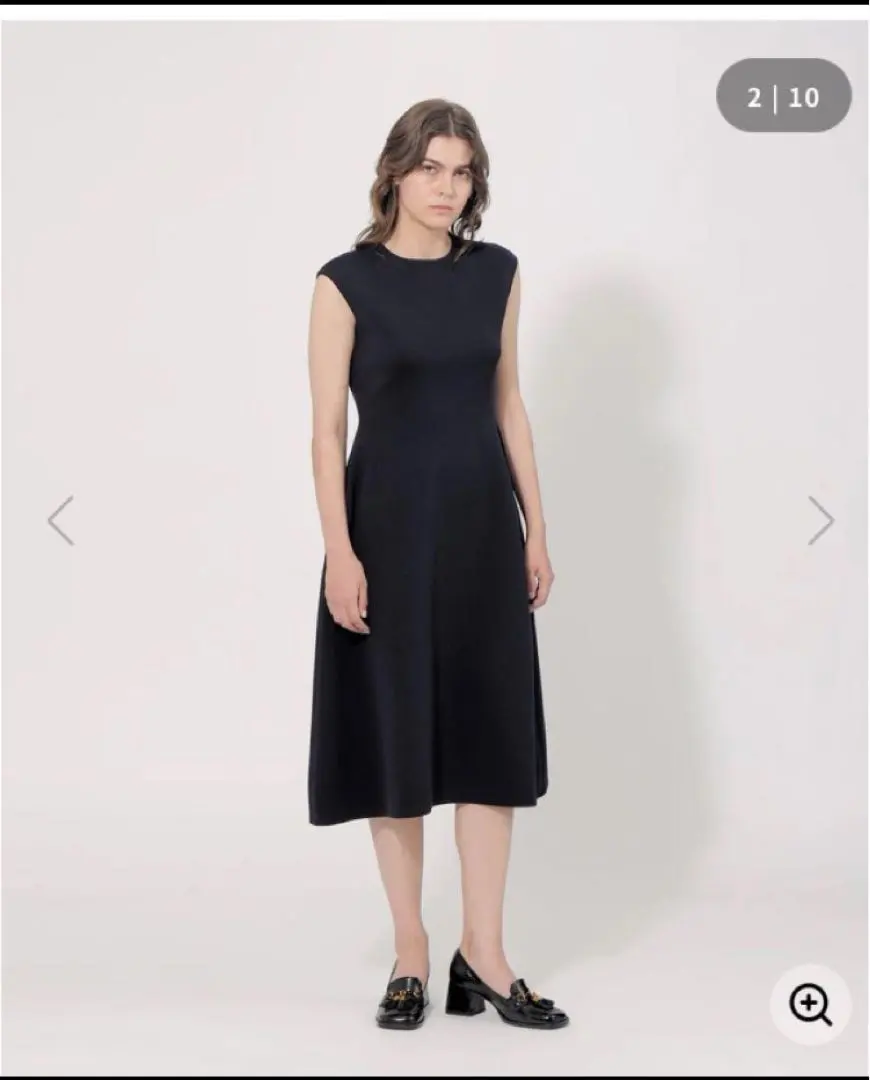Show the previous product photo

click(x=61, y=520)
